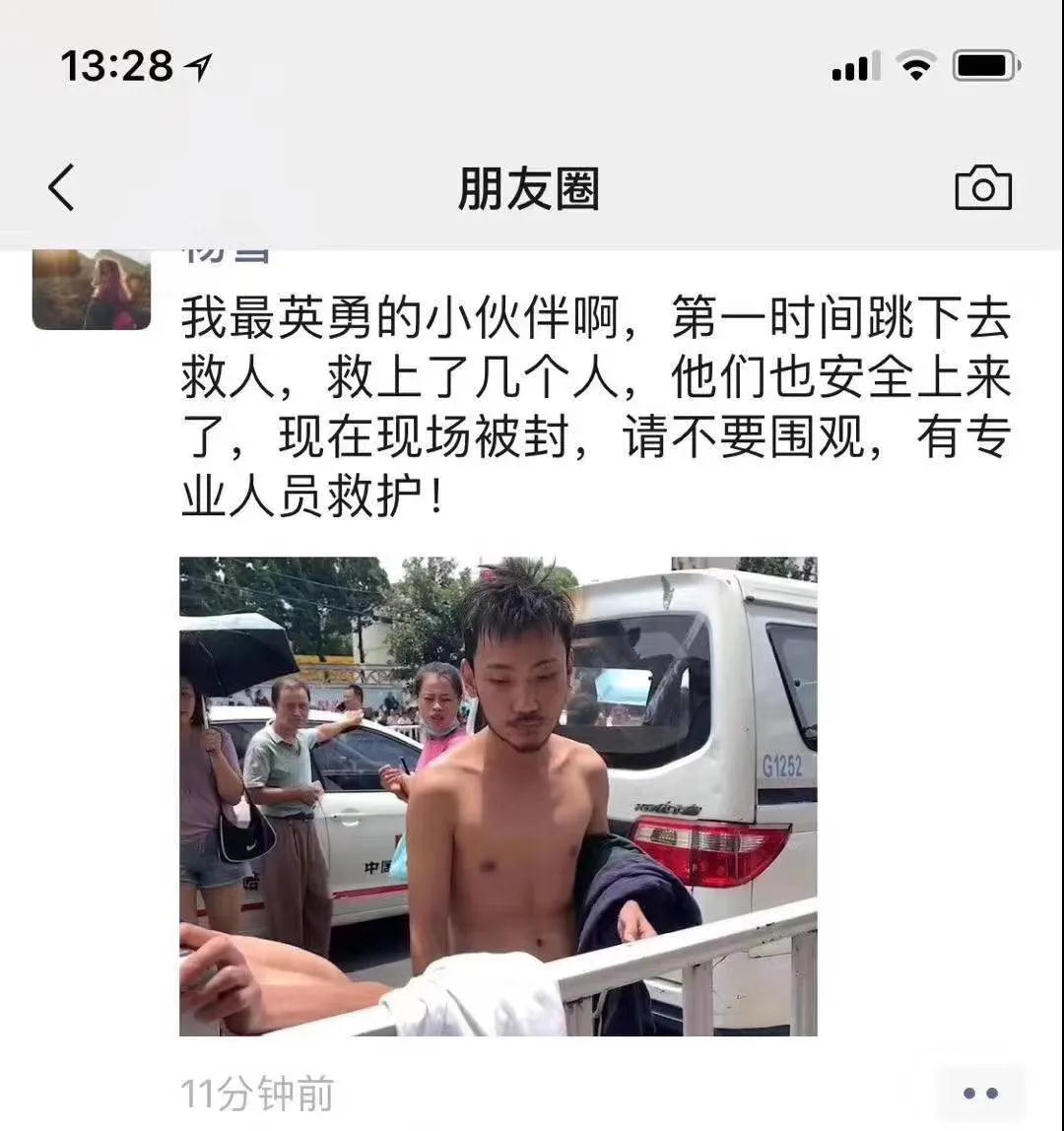This screenshot has width=1064, height=1131.
Task: Tap the battery level indicator bar
Action: tap(982, 67)
